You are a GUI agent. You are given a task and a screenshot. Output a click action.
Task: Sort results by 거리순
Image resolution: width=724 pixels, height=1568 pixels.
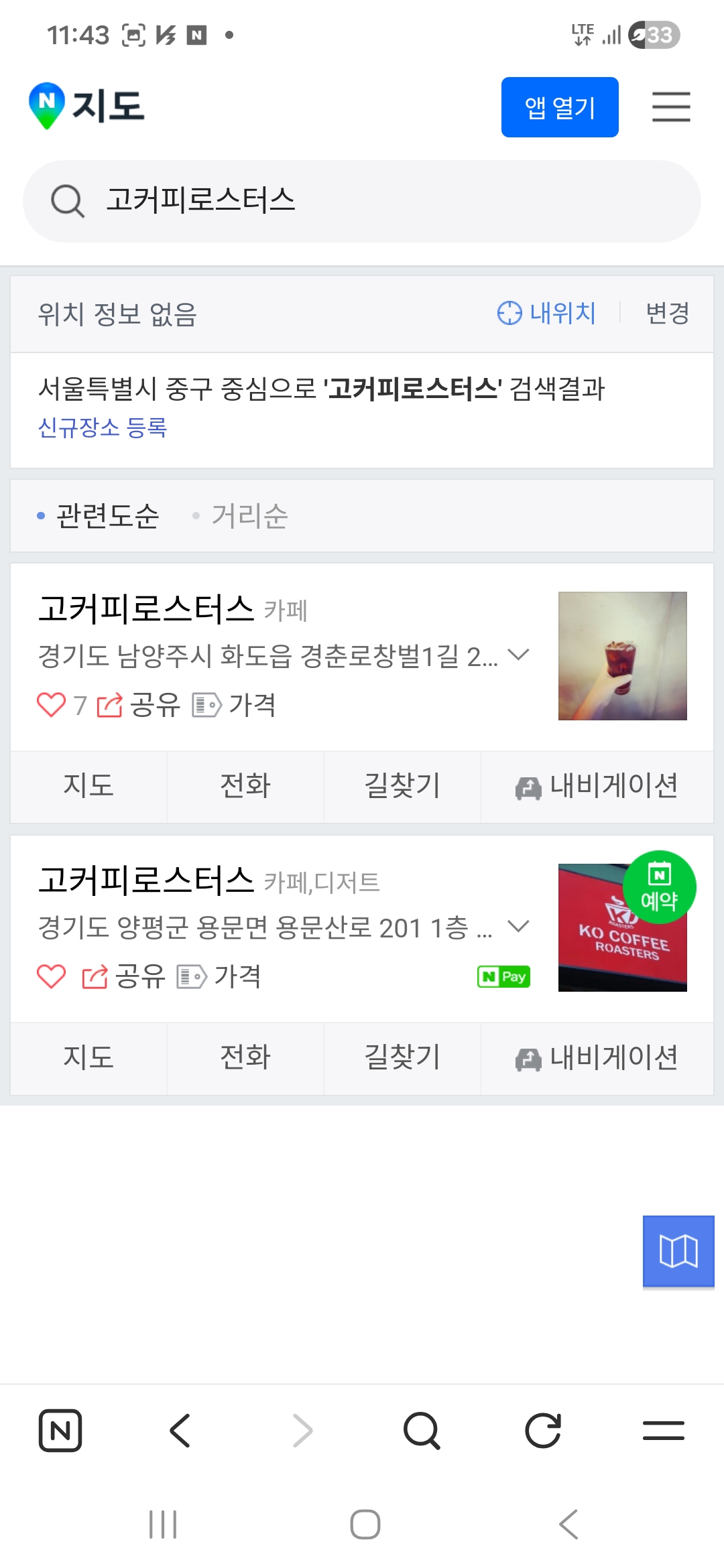click(249, 516)
